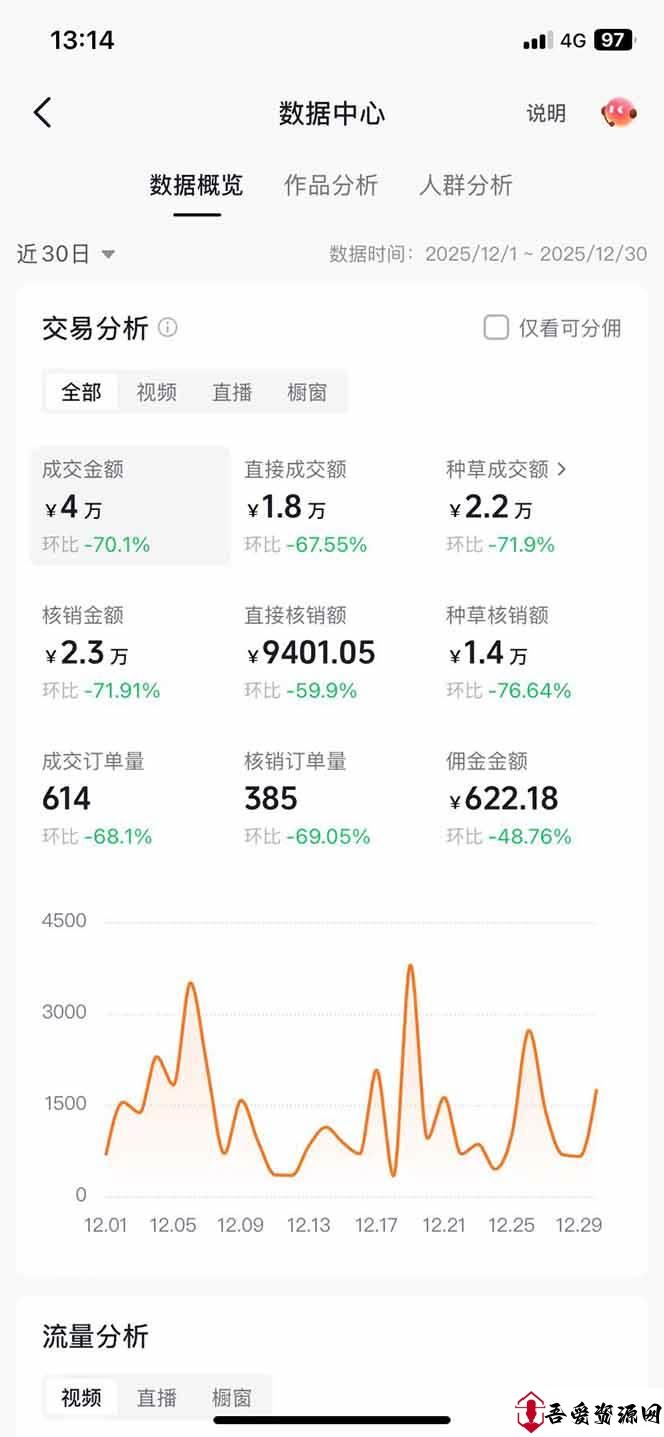The image size is (664, 1437).
Task: Filter 交易分析 by 视频
Action: coord(157,392)
